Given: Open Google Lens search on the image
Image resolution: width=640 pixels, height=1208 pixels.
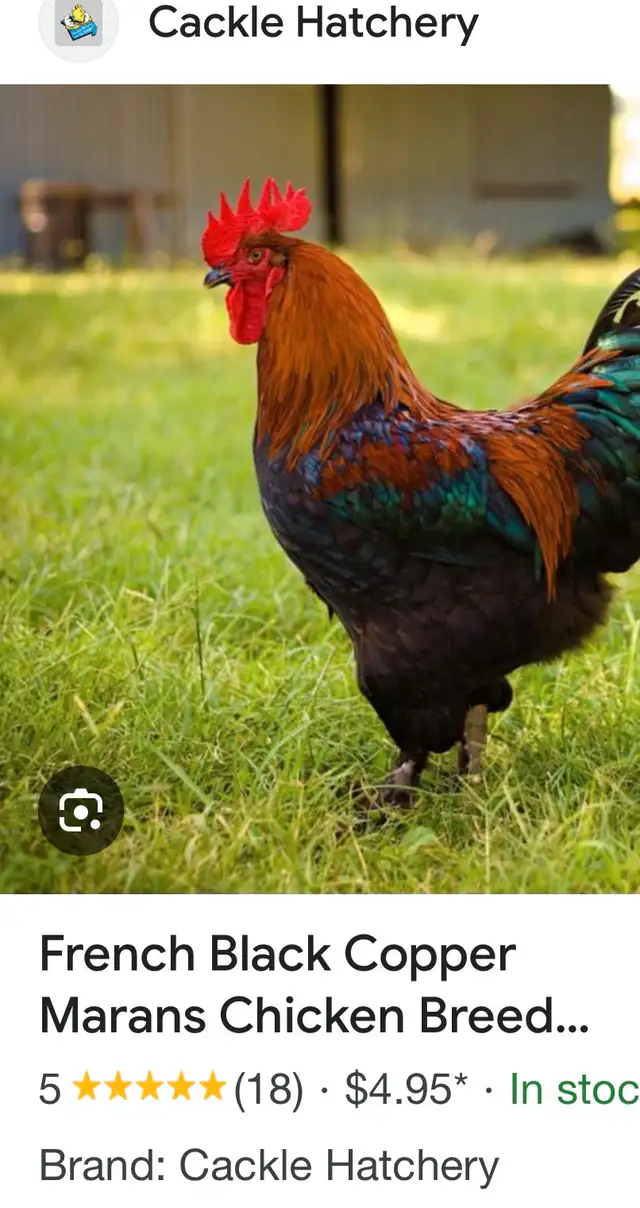Looking at the screenshot, I should pyautogui.click(x=81, y=810).
